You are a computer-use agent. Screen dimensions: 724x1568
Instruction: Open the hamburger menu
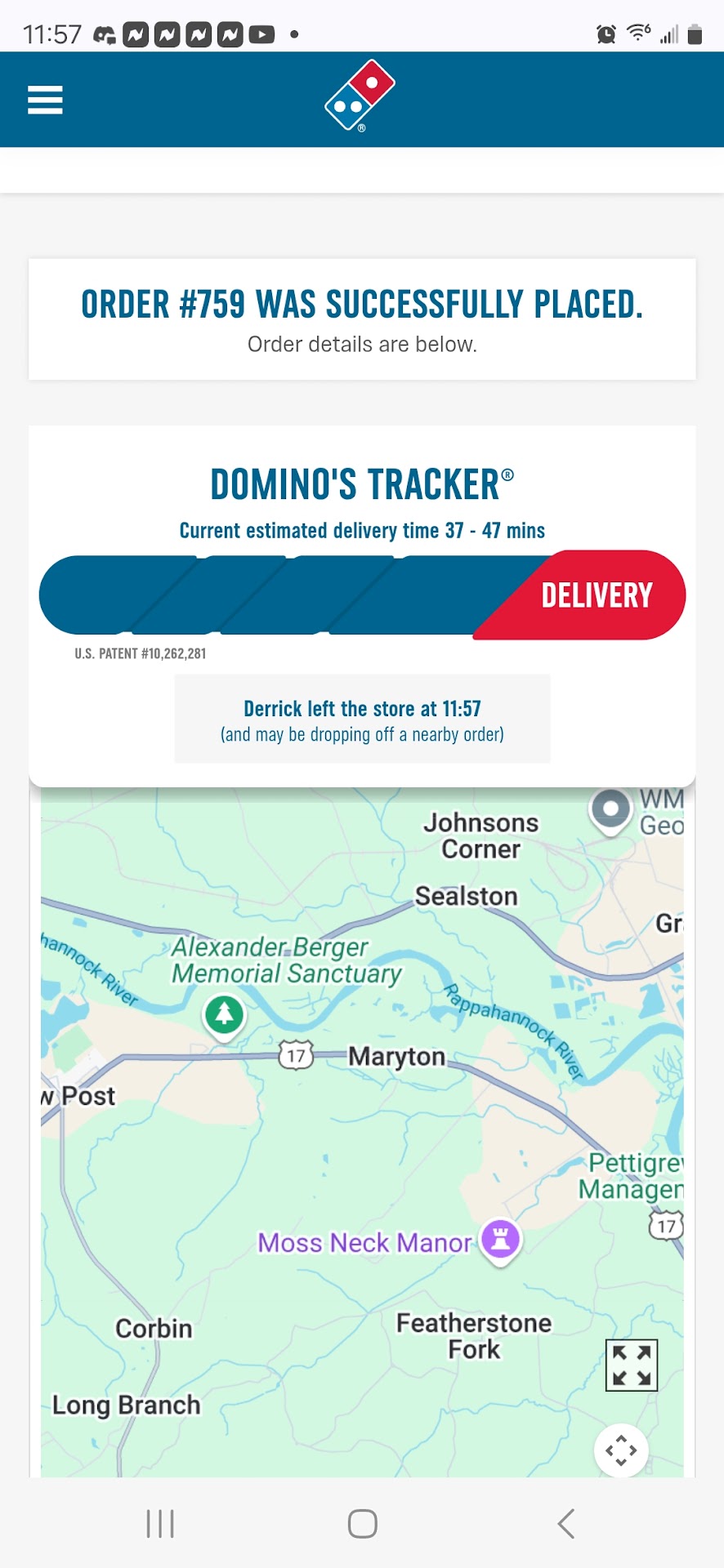tap(45, 100)
